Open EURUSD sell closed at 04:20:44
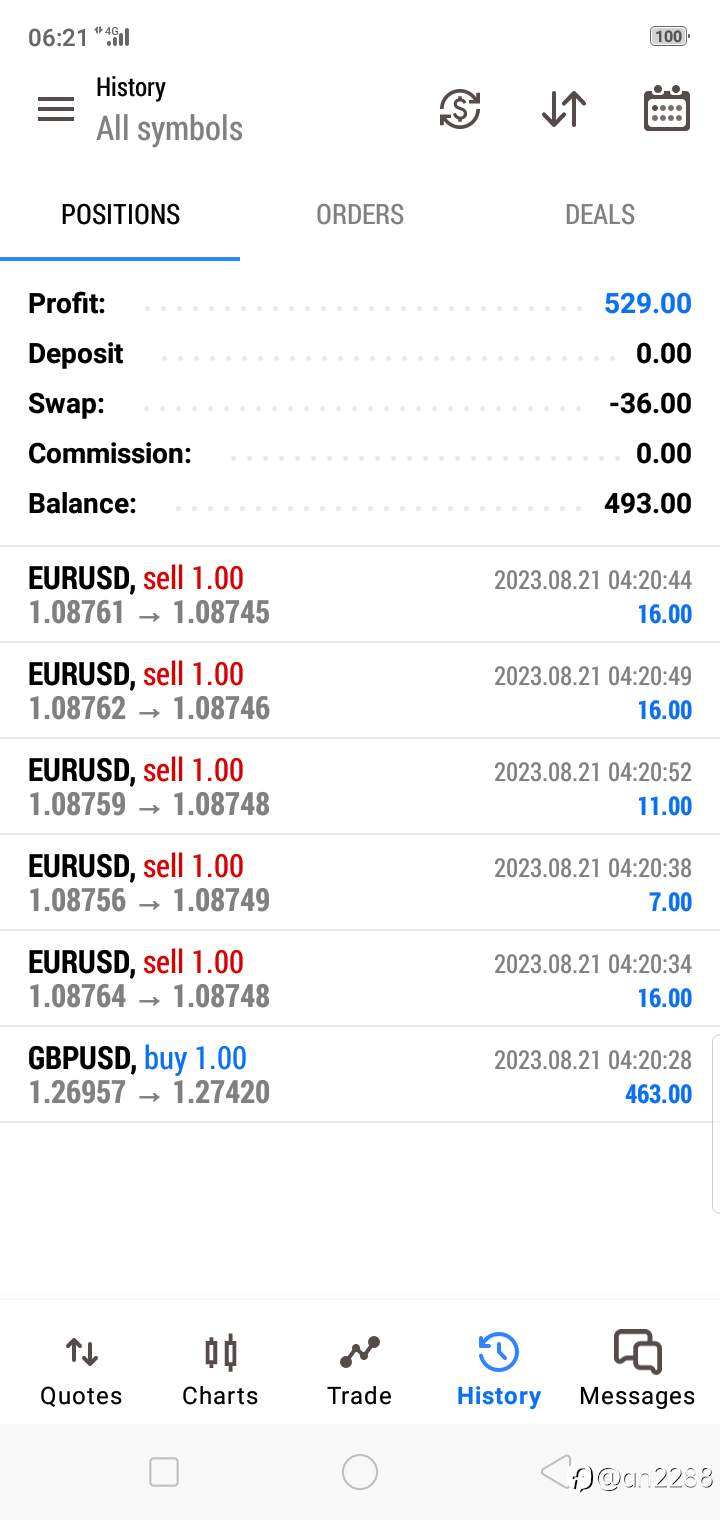The height and width of the screenshot is (1520, 720). point(360,595)
